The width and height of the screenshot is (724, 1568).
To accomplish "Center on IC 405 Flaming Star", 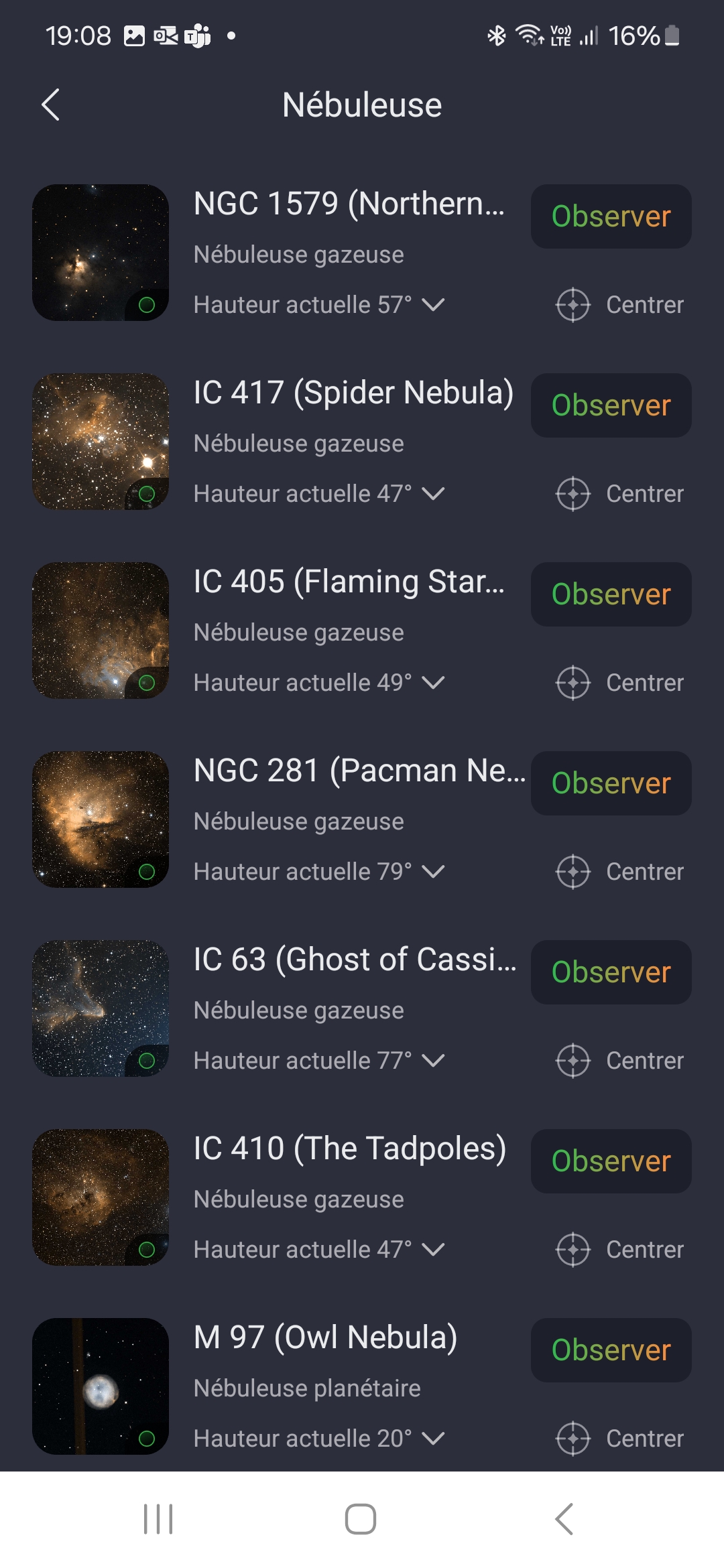I will 620,683.
